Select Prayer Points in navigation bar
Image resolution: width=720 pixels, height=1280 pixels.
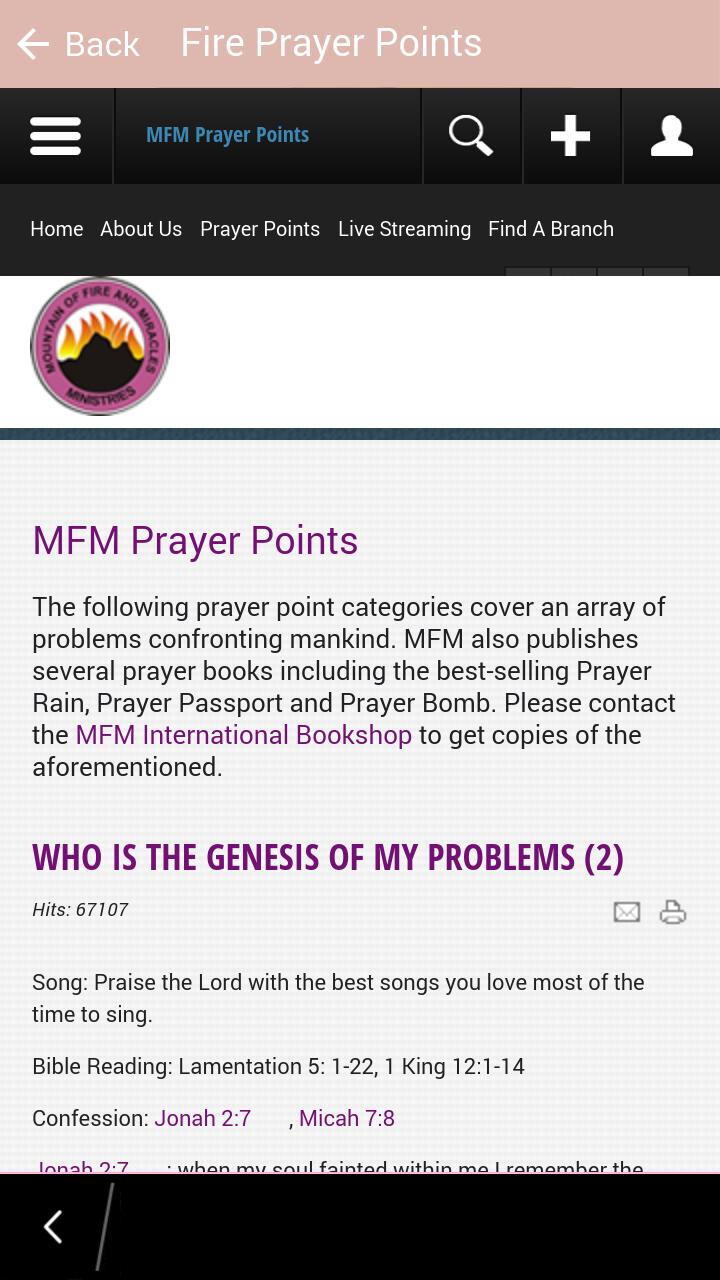260,229
